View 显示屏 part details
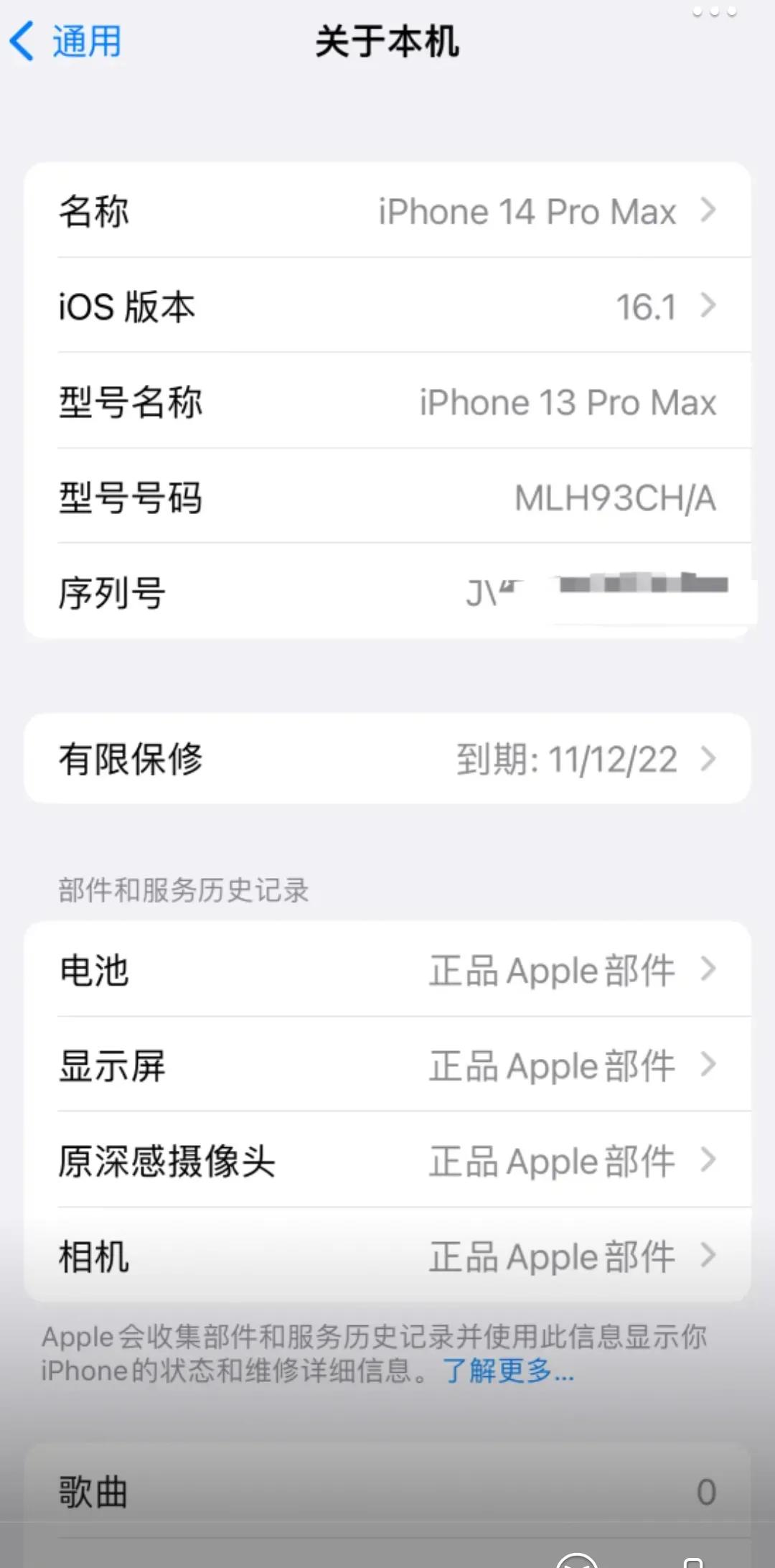 [387, 1065]
